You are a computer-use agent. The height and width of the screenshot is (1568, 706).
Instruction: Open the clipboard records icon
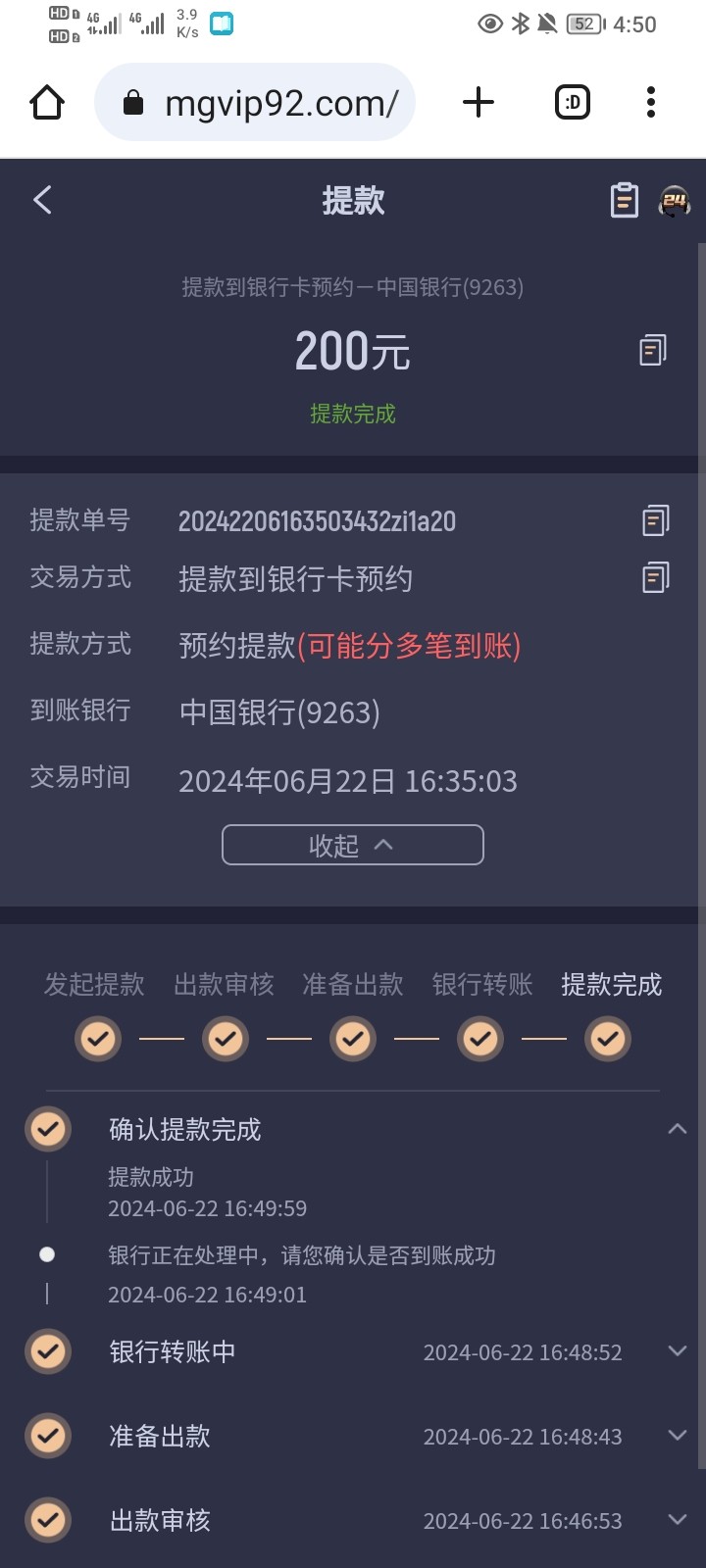(624, 199)
